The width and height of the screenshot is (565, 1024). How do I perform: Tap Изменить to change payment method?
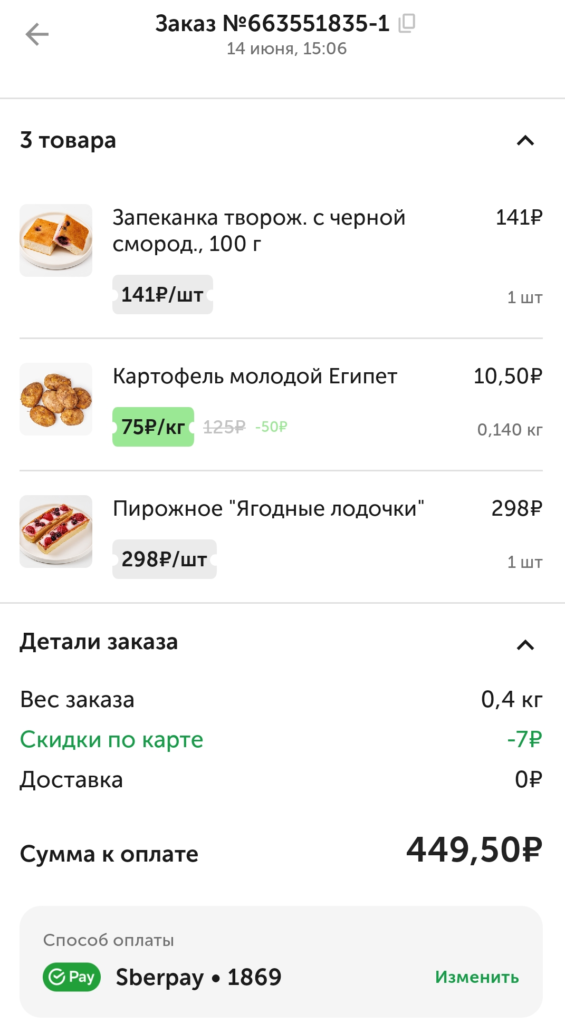(x=477, y=977)
